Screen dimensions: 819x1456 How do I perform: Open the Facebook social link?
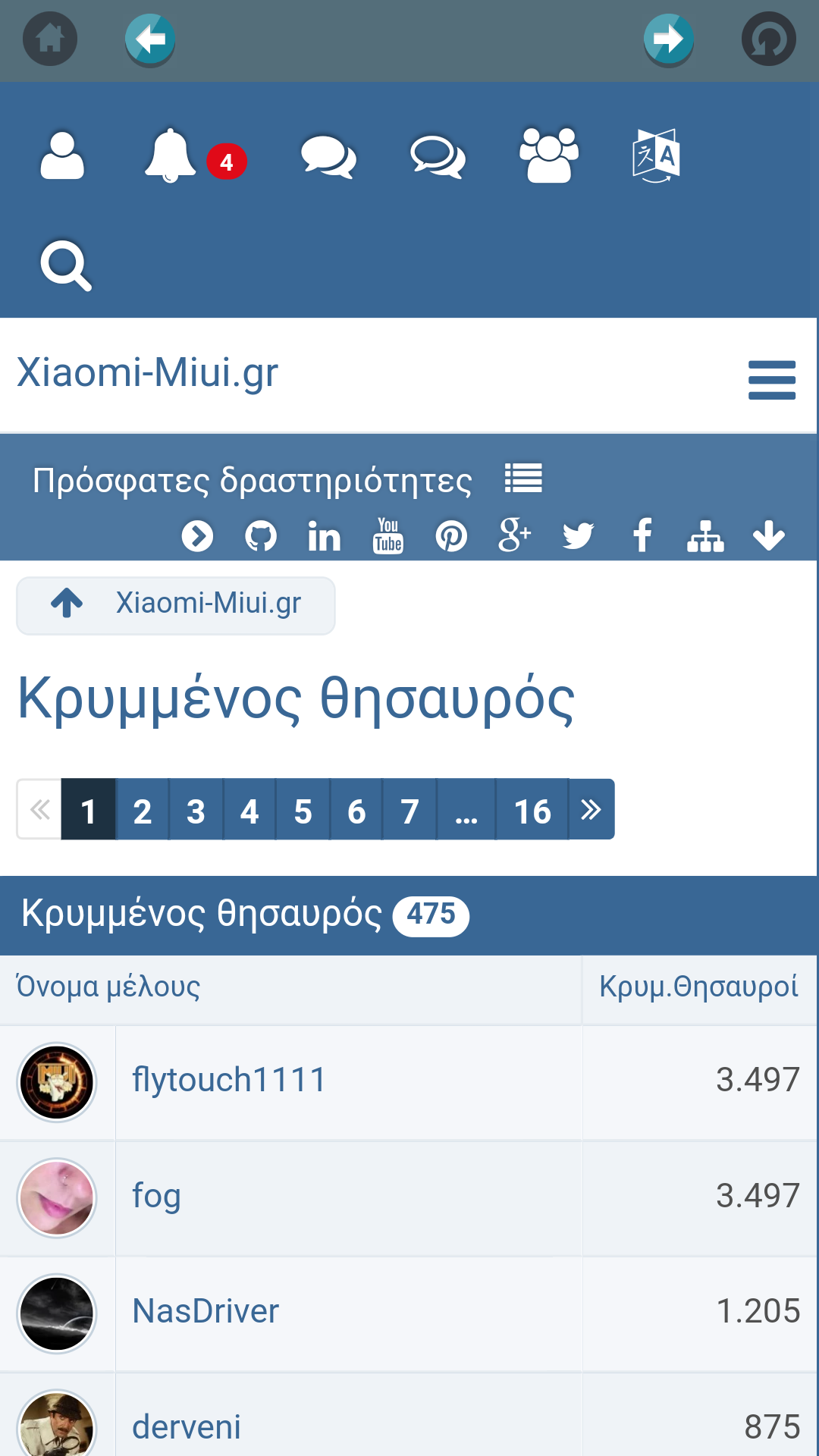[x=642, y=536]
